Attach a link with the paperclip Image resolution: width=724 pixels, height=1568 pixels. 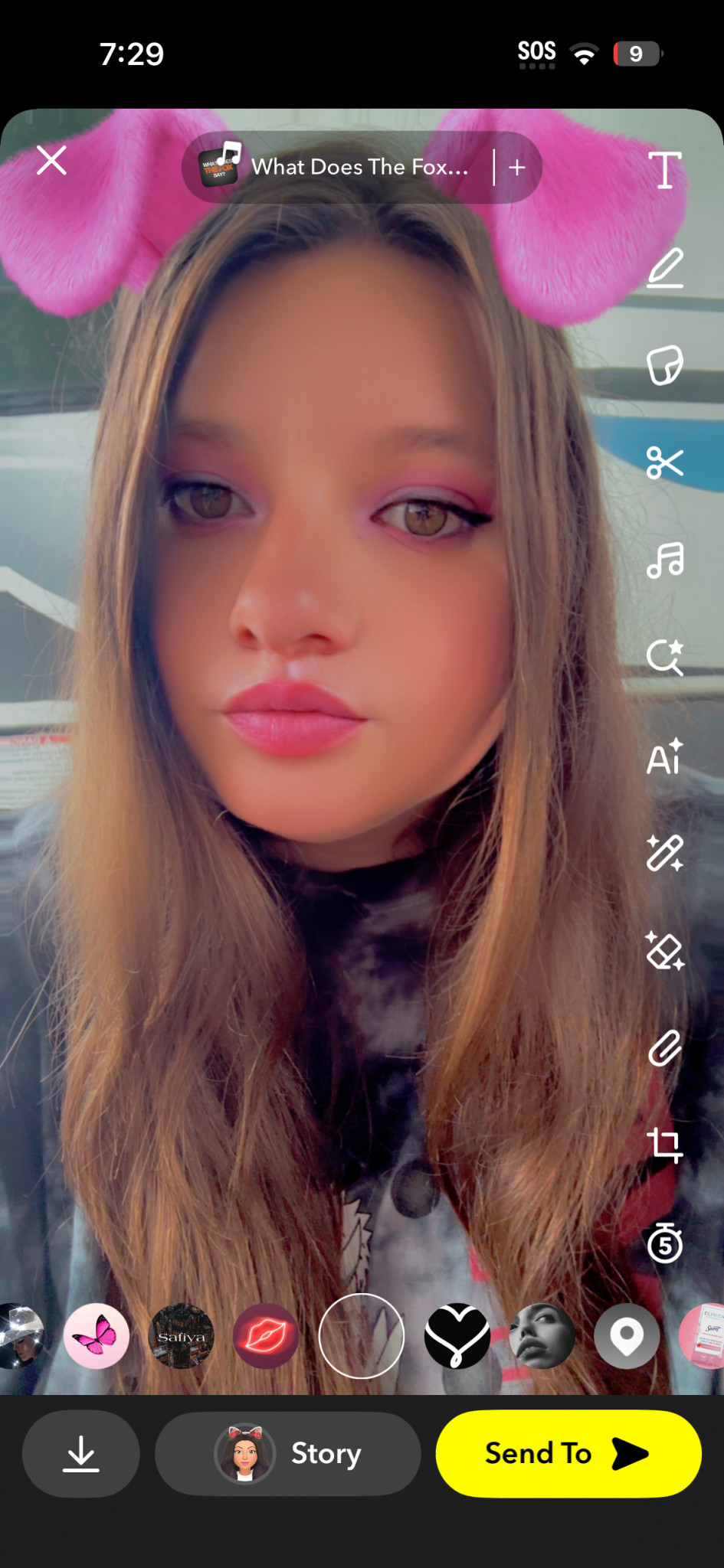coord(664,1048)
